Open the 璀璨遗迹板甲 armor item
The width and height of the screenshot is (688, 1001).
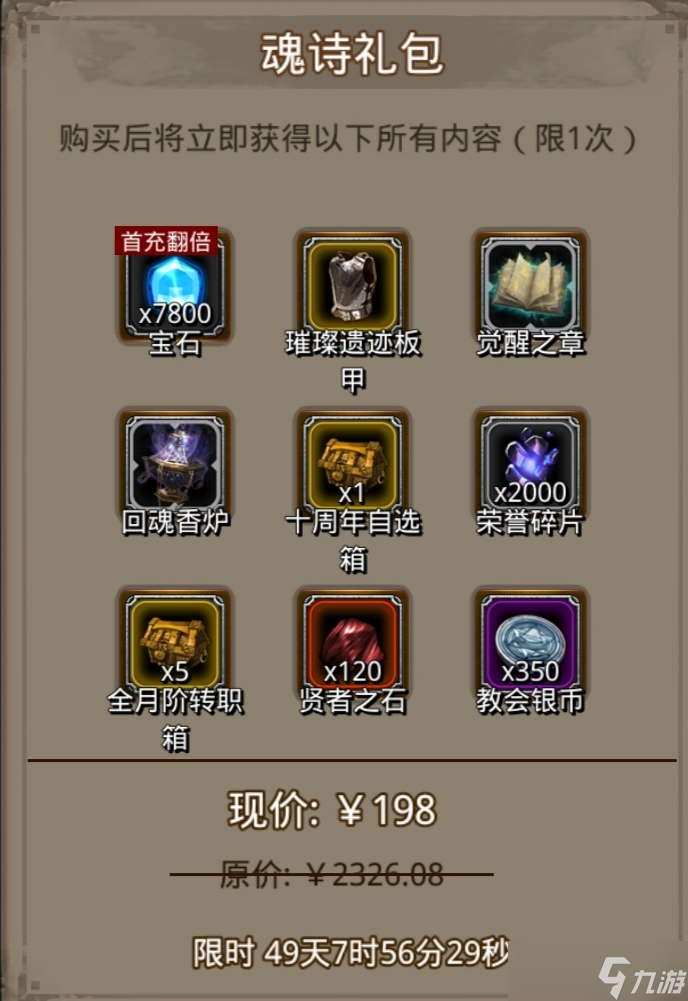point(352,284)
